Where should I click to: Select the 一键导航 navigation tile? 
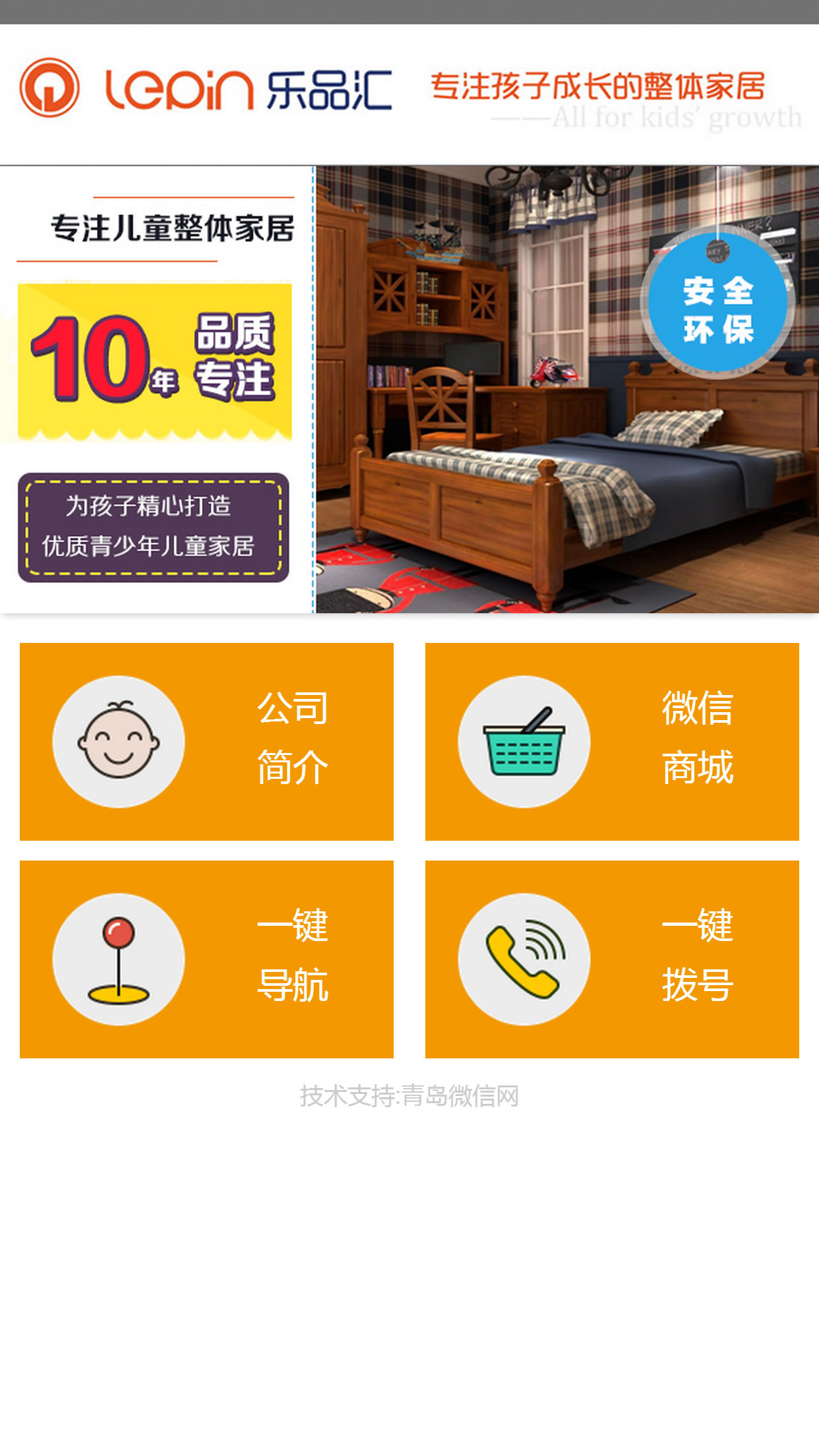(x=206, y=959)
